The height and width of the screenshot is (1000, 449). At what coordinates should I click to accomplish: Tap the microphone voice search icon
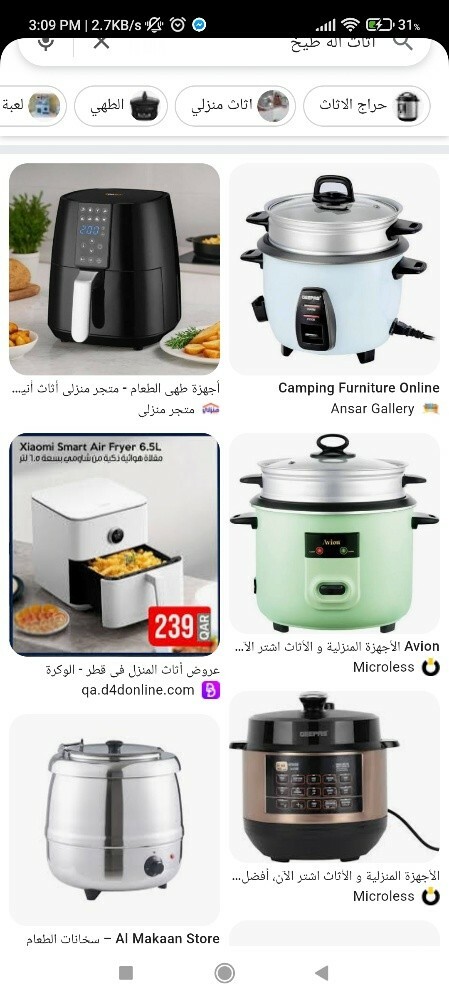[45, 43]
